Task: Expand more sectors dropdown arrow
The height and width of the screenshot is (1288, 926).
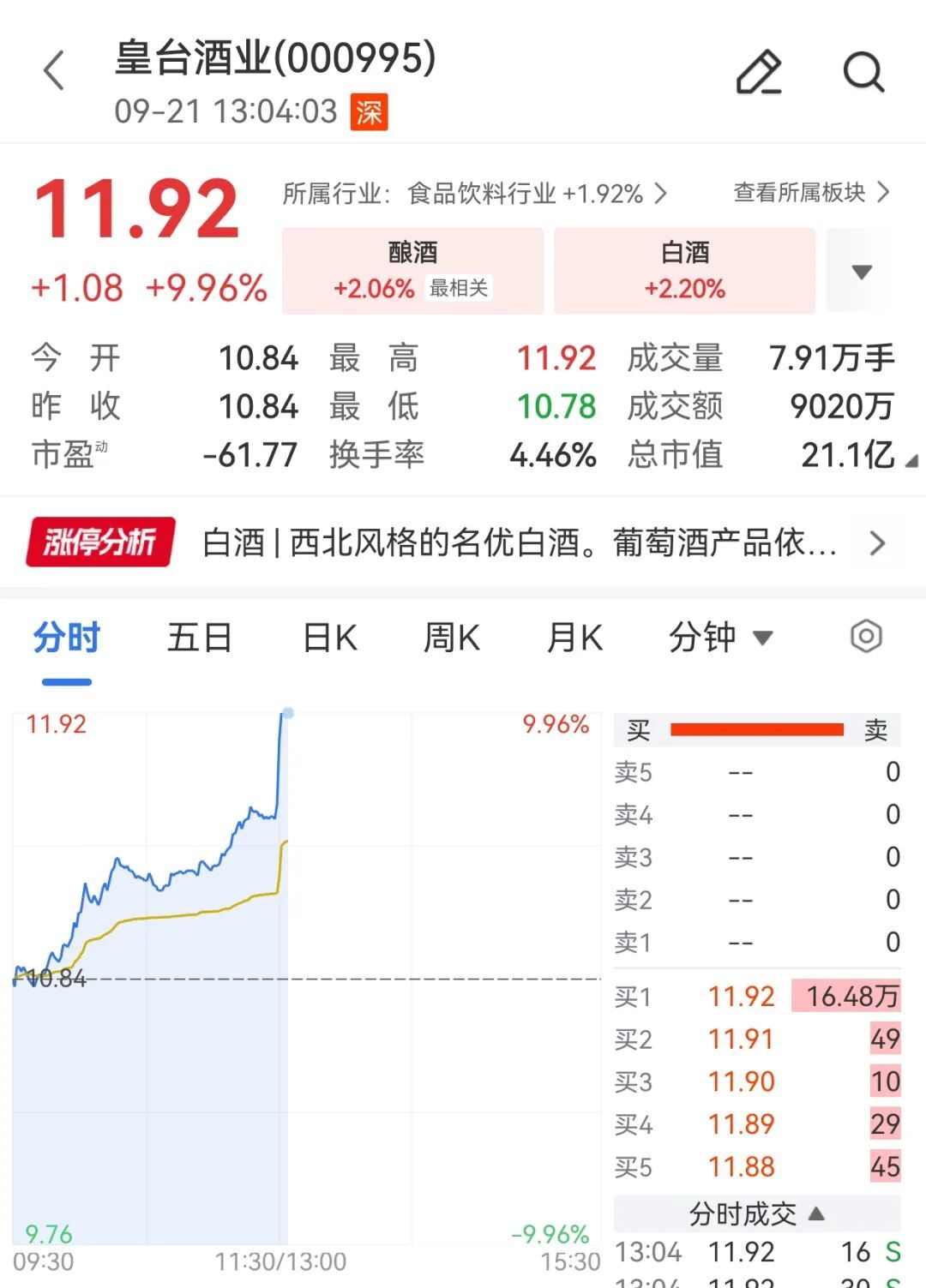Action: coord(862,272)
